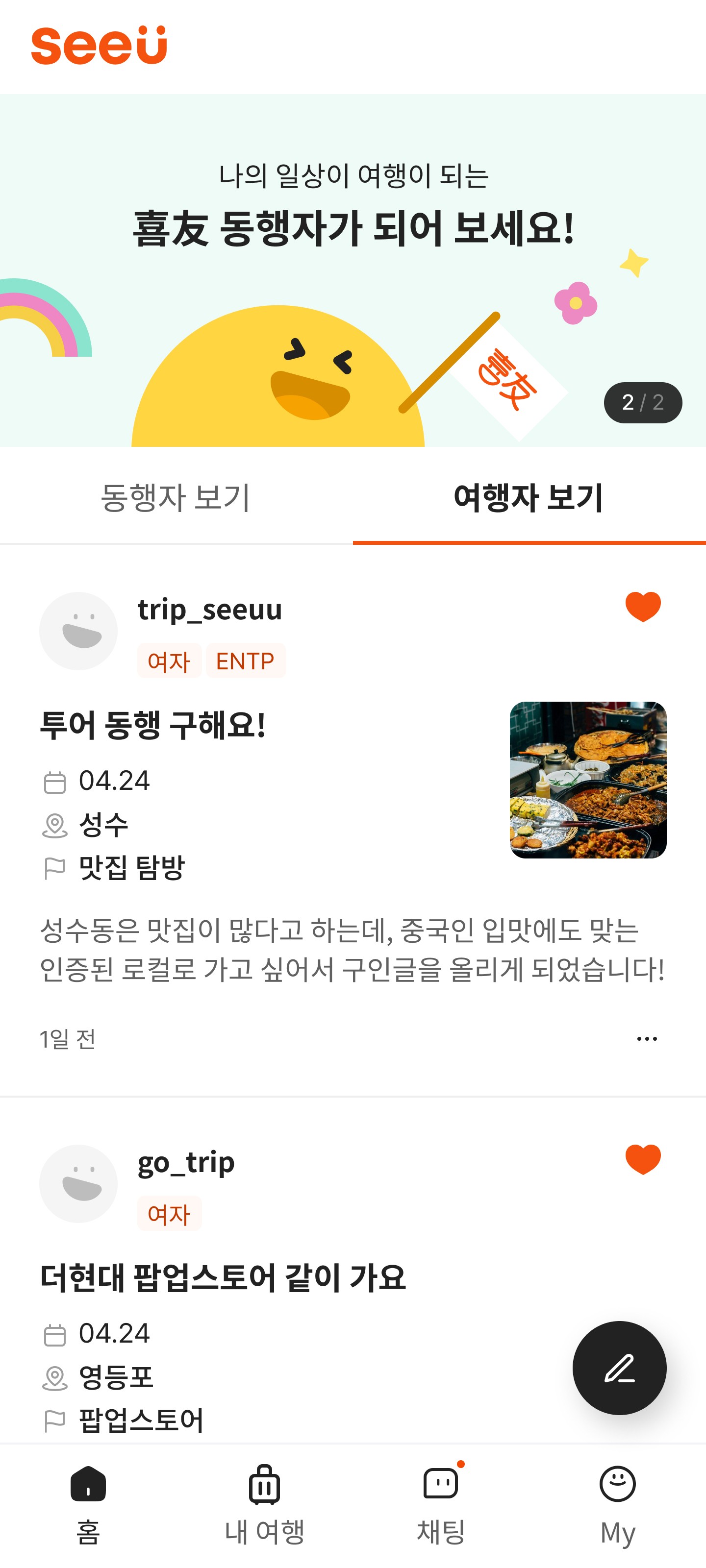The width and height of the screenshot is (706, 1568).
Task: Select the 여행자 보기 tab
Action: [x=529, y=498]
